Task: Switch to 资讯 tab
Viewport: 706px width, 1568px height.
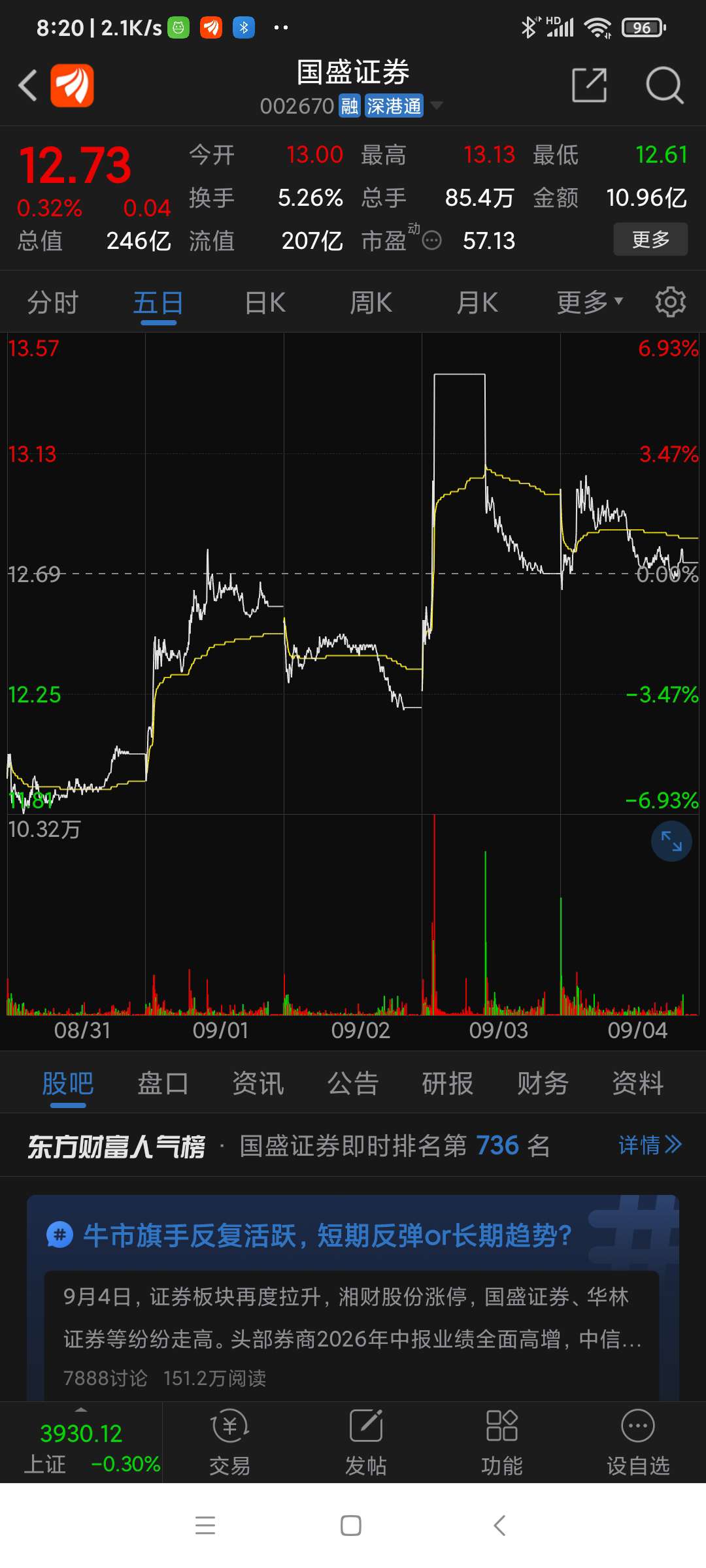Action: pos(258,1084)
